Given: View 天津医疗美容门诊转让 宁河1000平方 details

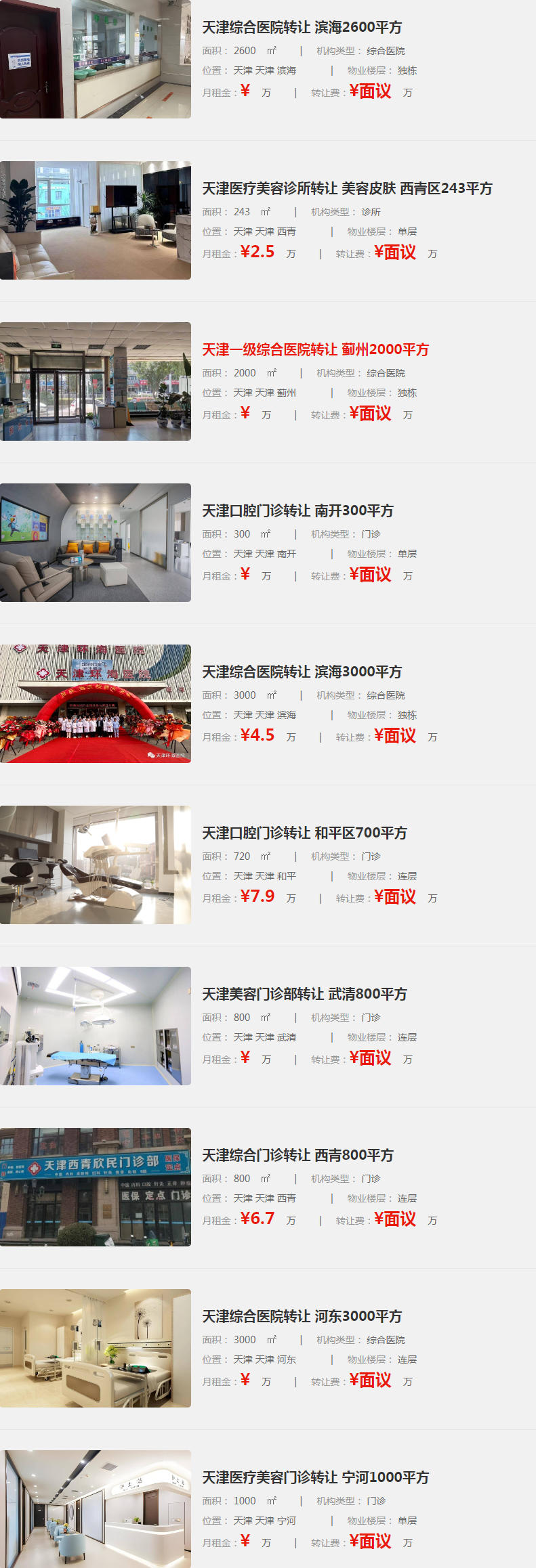Looking at the screenshot, I should point(315,1478).
